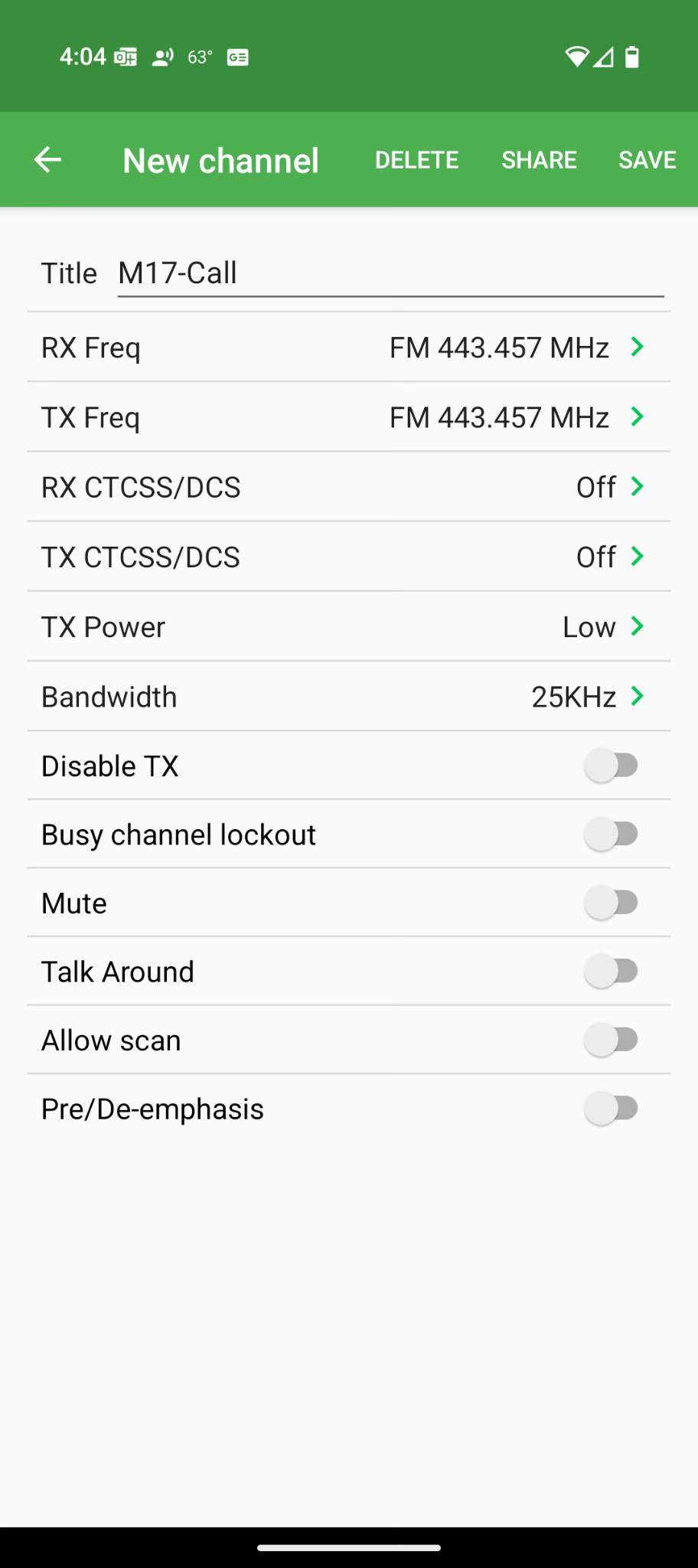Image resolution: width=698 pixels, height=1568 pixels.
Task: Delete this channel
Action: (x=416, y=160)
